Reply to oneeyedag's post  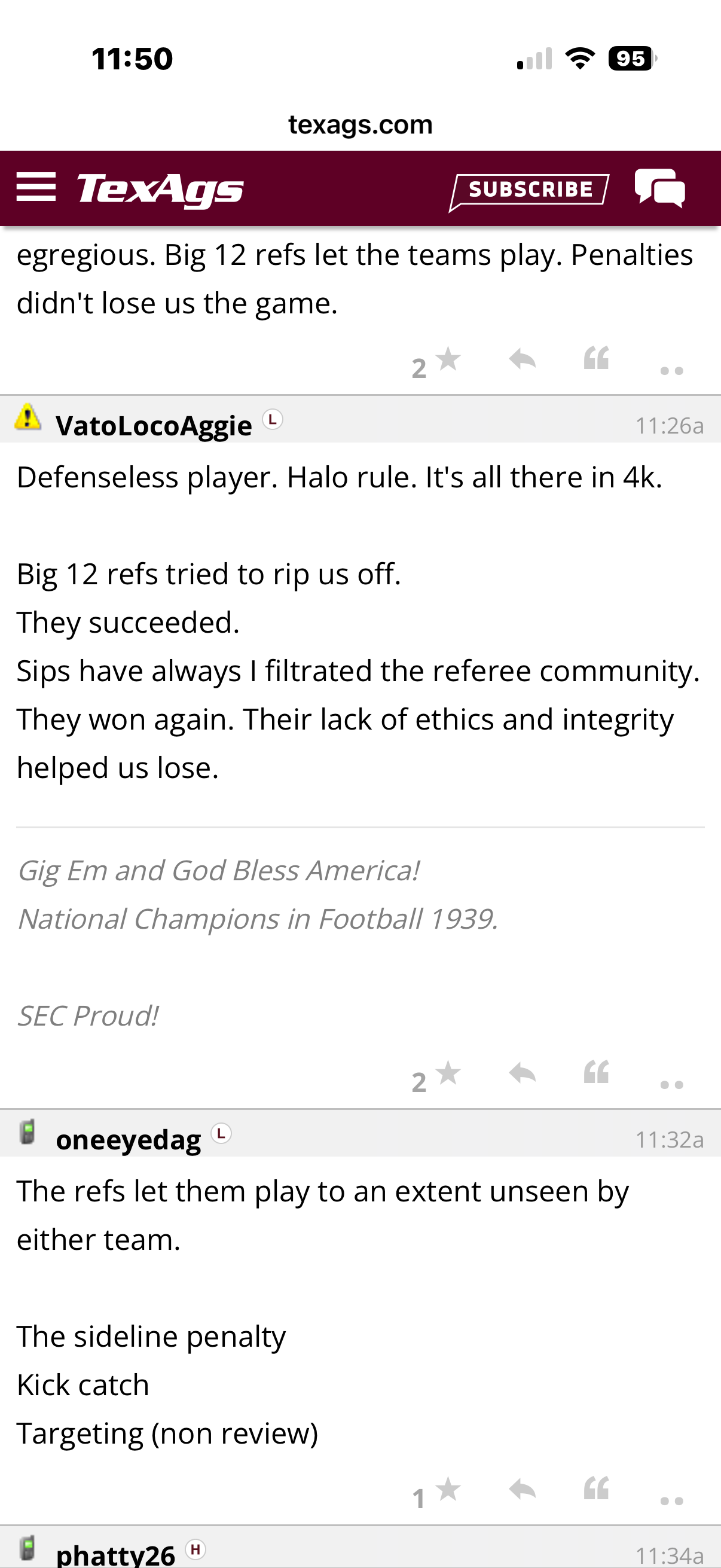pos(522,1490)
